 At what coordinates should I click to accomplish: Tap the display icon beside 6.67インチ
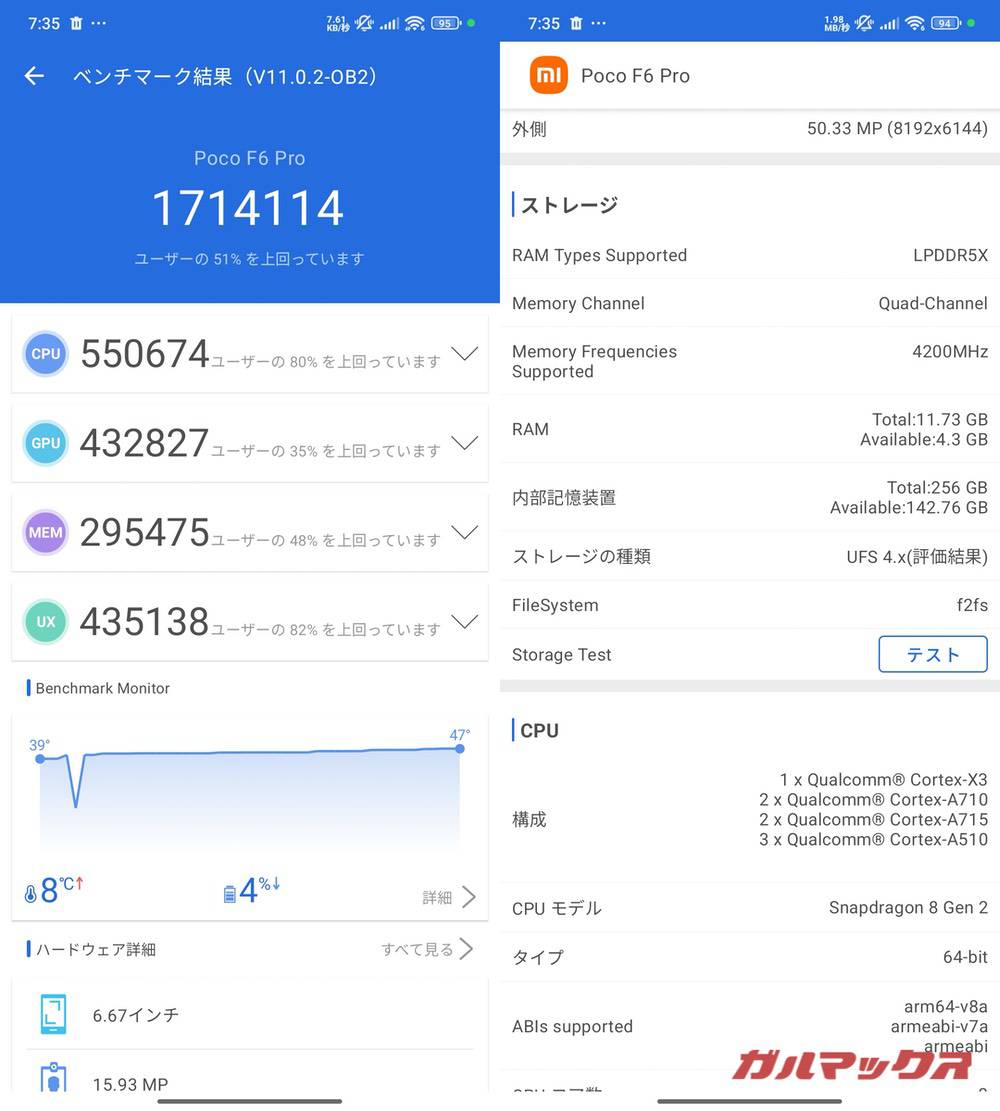pyautogui.click(x=52, y=1014)
